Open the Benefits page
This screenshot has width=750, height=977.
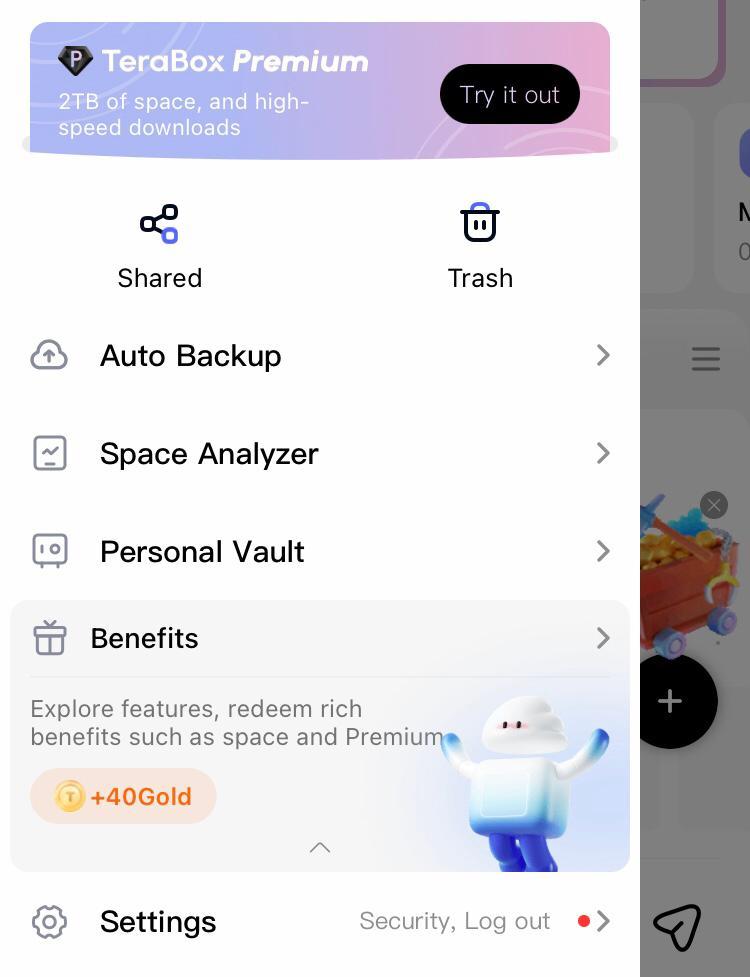point(320,638)
